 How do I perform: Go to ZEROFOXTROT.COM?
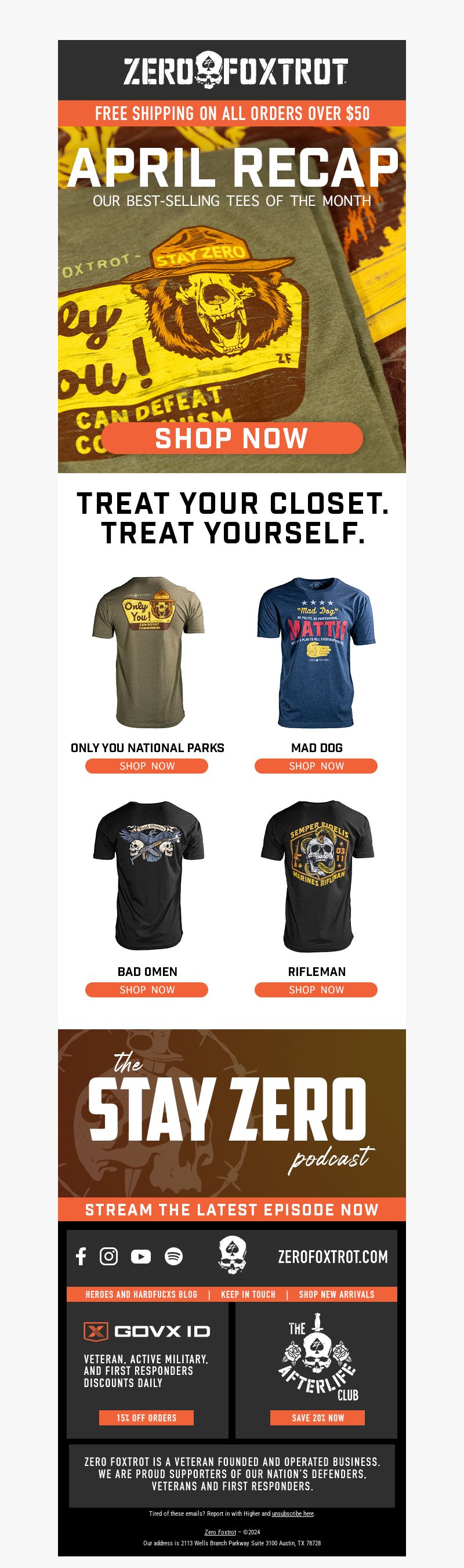point(332,1257)
